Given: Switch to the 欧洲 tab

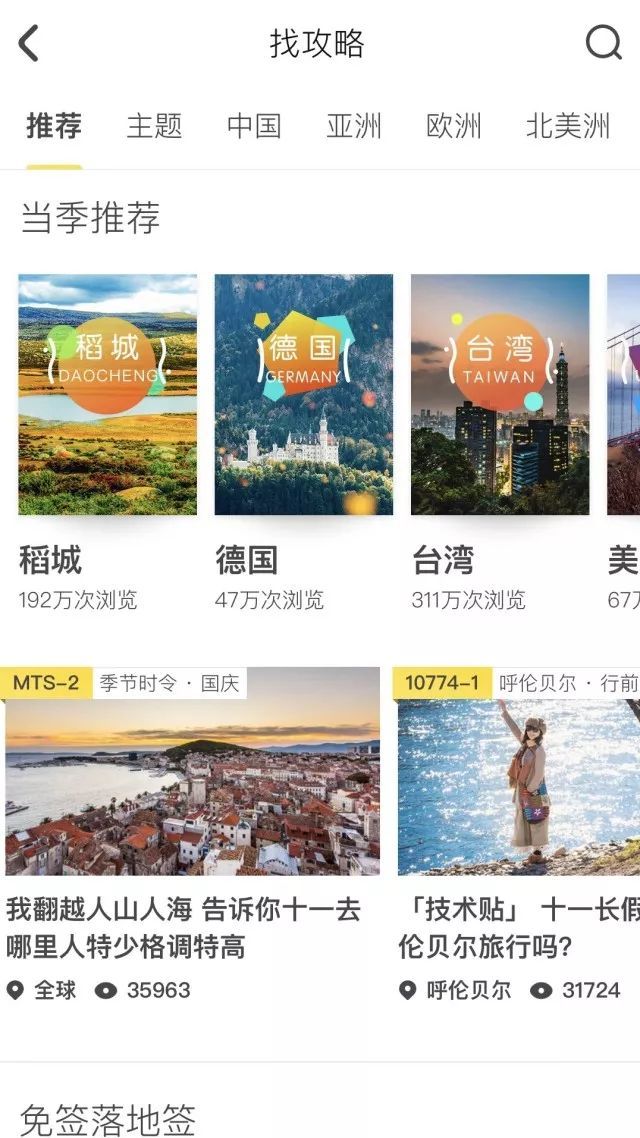Looking at the screenshot, I should 454,126.
